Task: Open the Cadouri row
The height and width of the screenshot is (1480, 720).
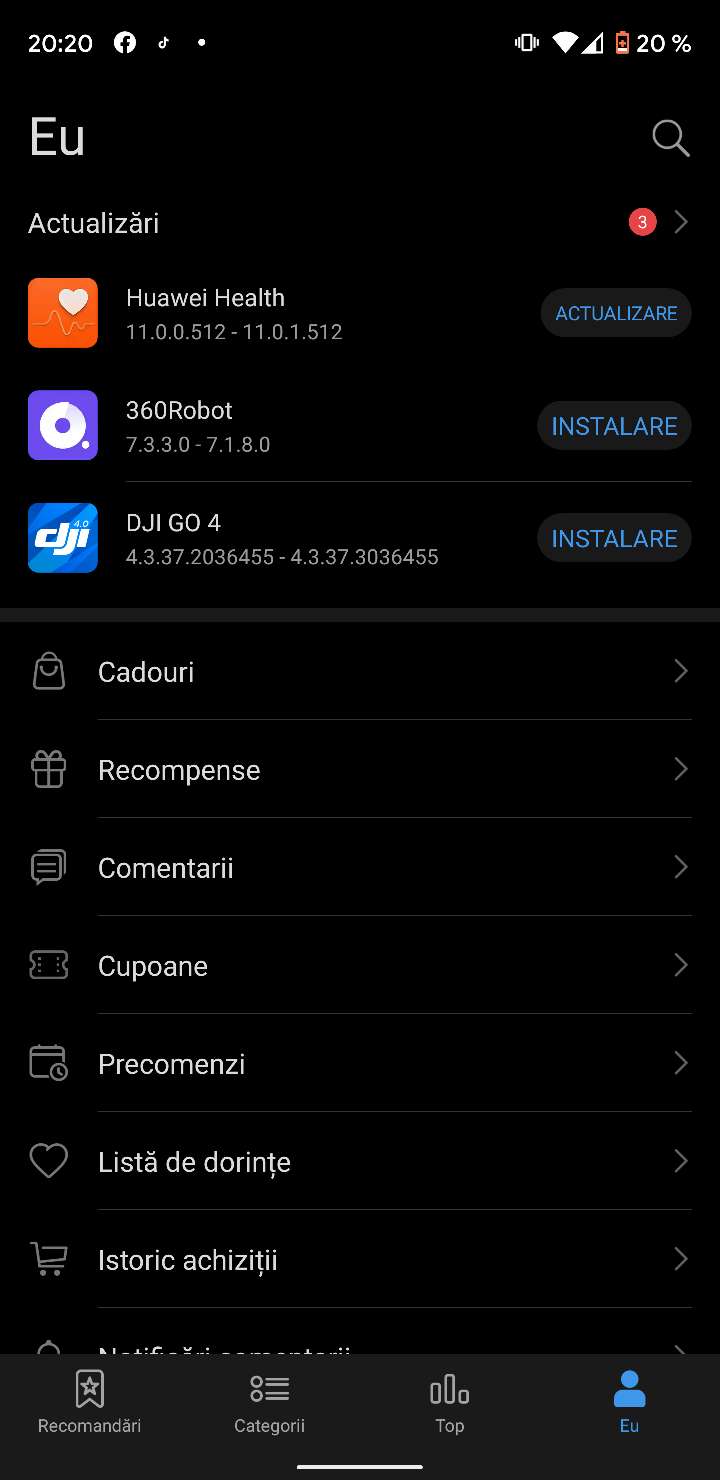Action: click(360, 672)
